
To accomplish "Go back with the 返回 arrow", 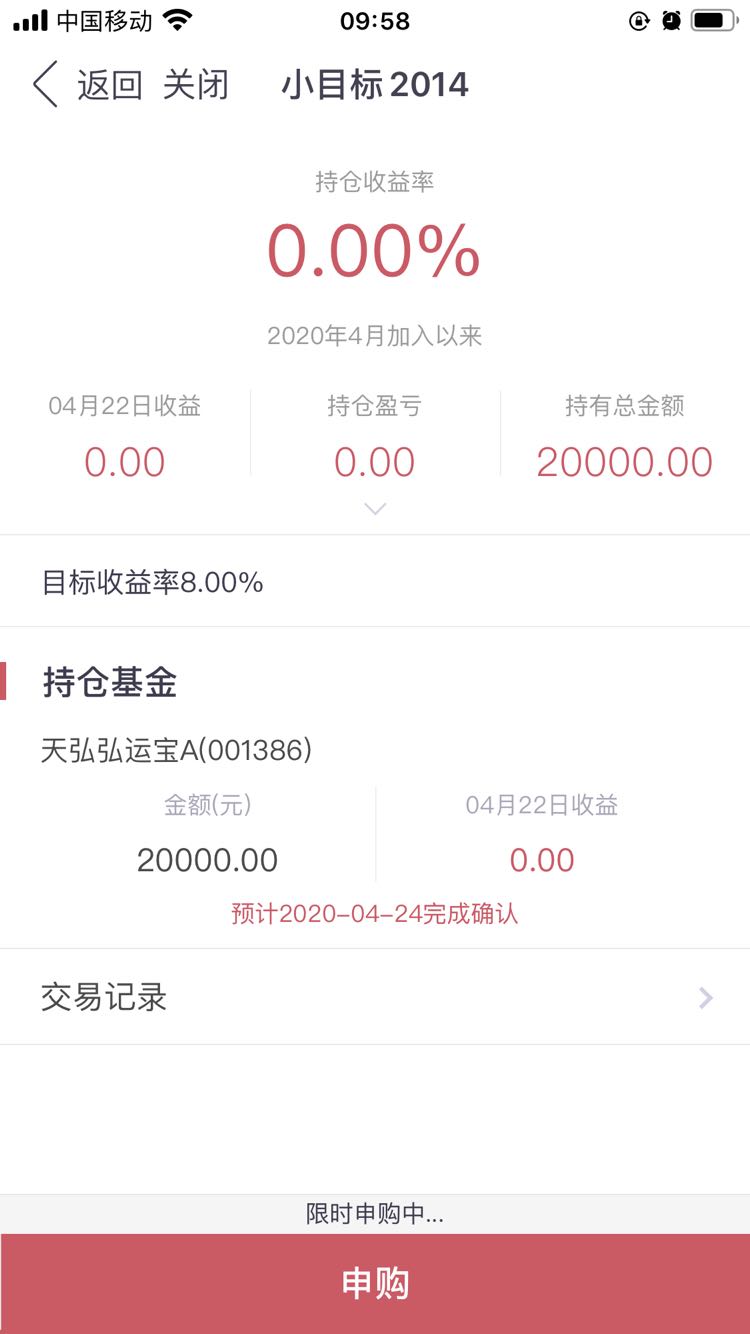I will [86, 85].
